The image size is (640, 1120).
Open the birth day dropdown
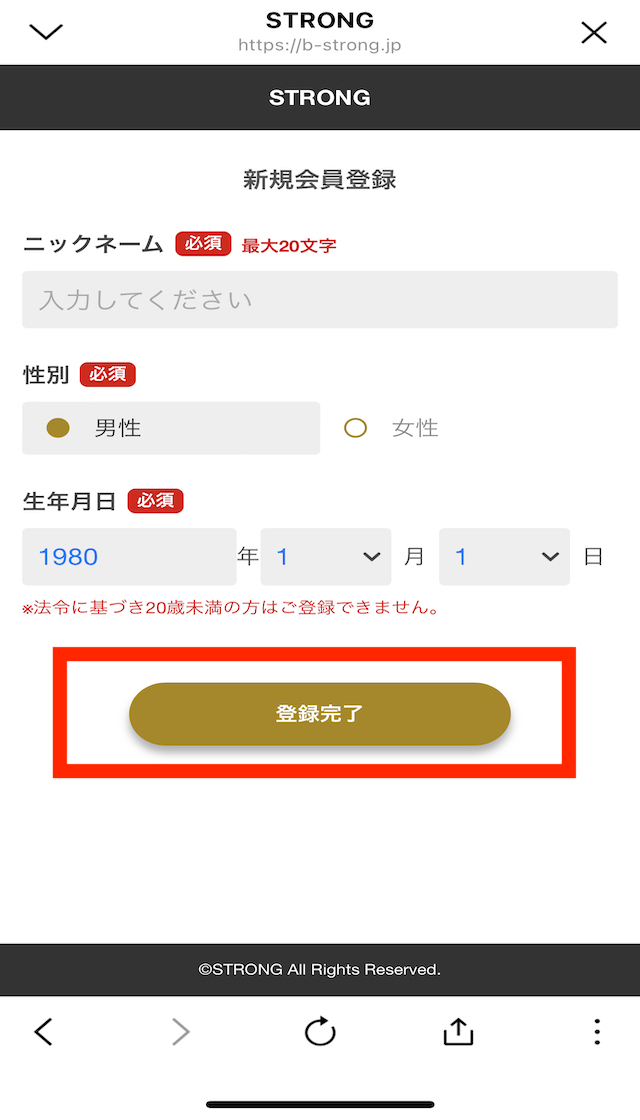tap(504, 556)
